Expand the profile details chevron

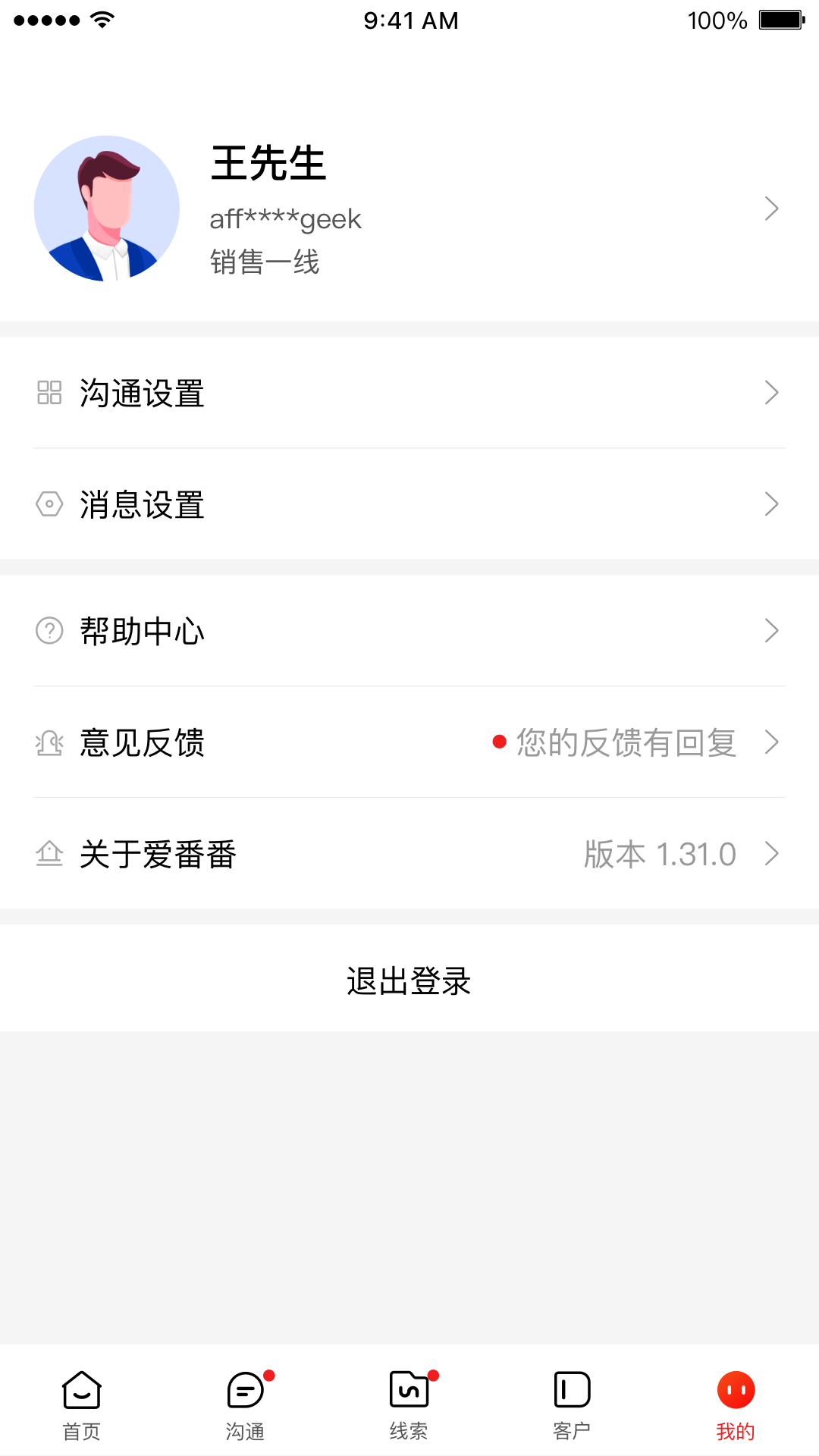tap(771, 208)
